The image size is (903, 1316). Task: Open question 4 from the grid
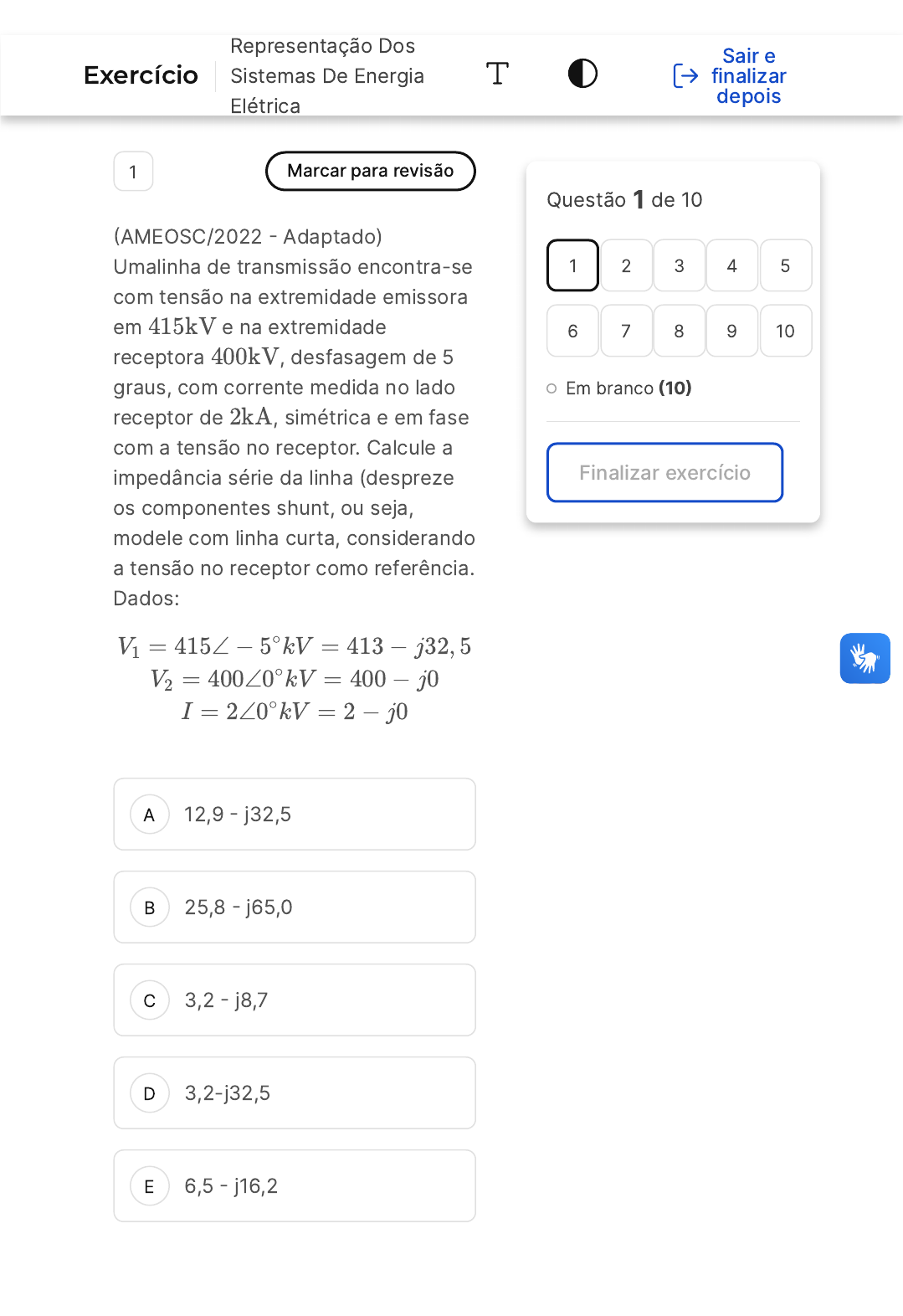coord(732,265)
